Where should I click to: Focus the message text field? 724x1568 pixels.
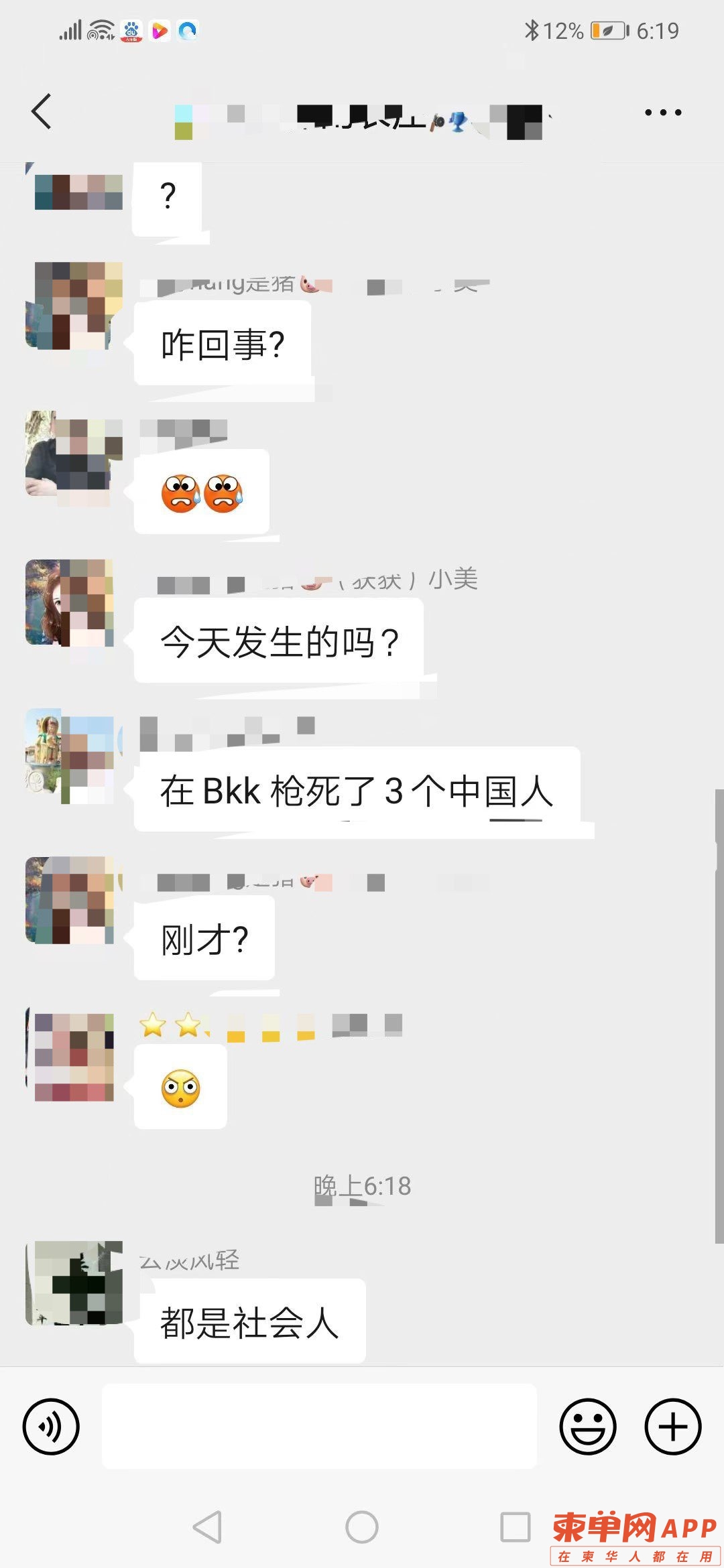319,1427
